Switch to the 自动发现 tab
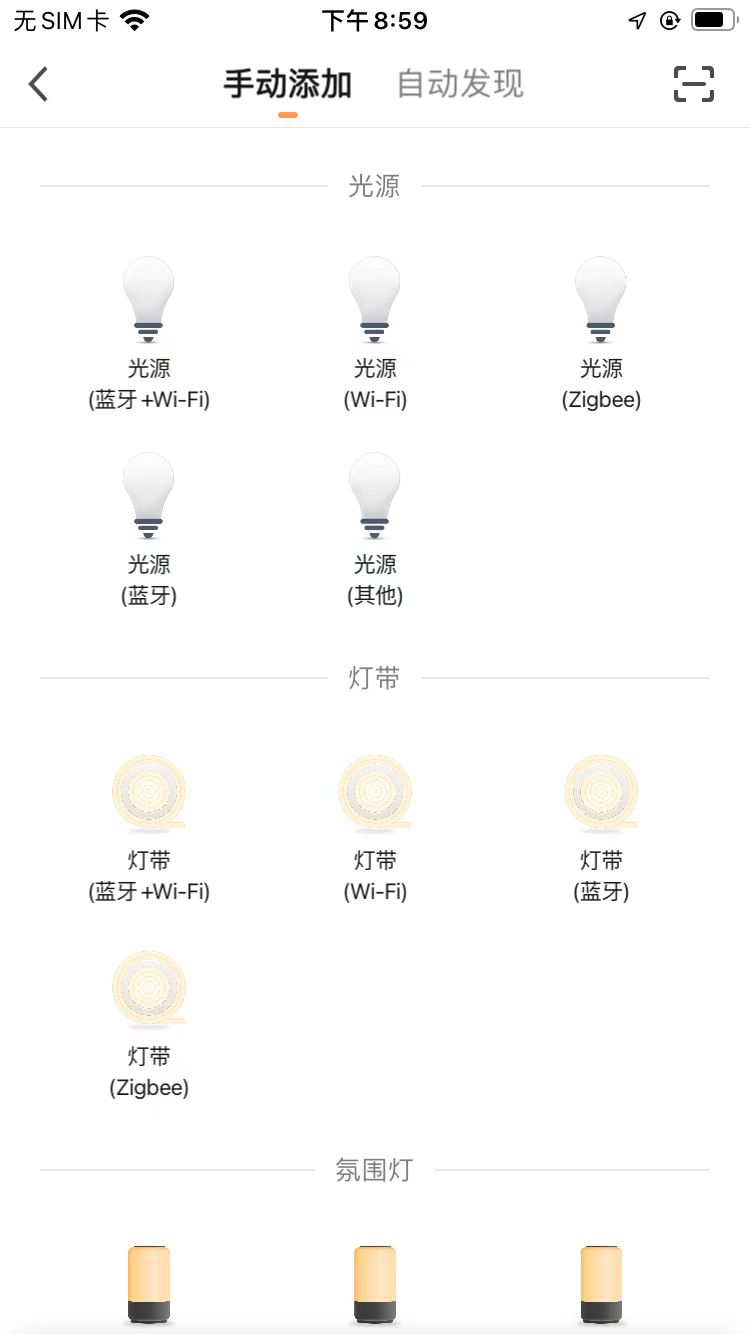The height and width of the screenshot is (1334, 750). [x=460, y=84]
